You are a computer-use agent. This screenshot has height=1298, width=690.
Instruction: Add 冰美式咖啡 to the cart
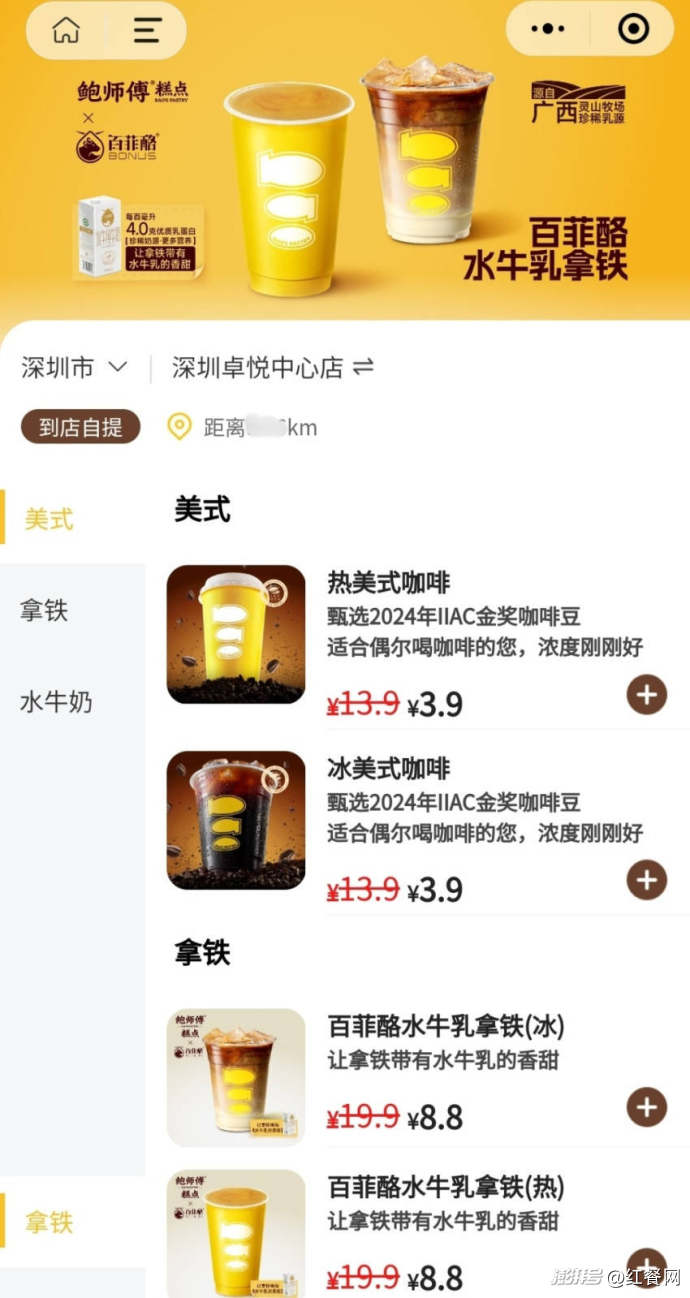pyautogui.click(x=647, y=880)
